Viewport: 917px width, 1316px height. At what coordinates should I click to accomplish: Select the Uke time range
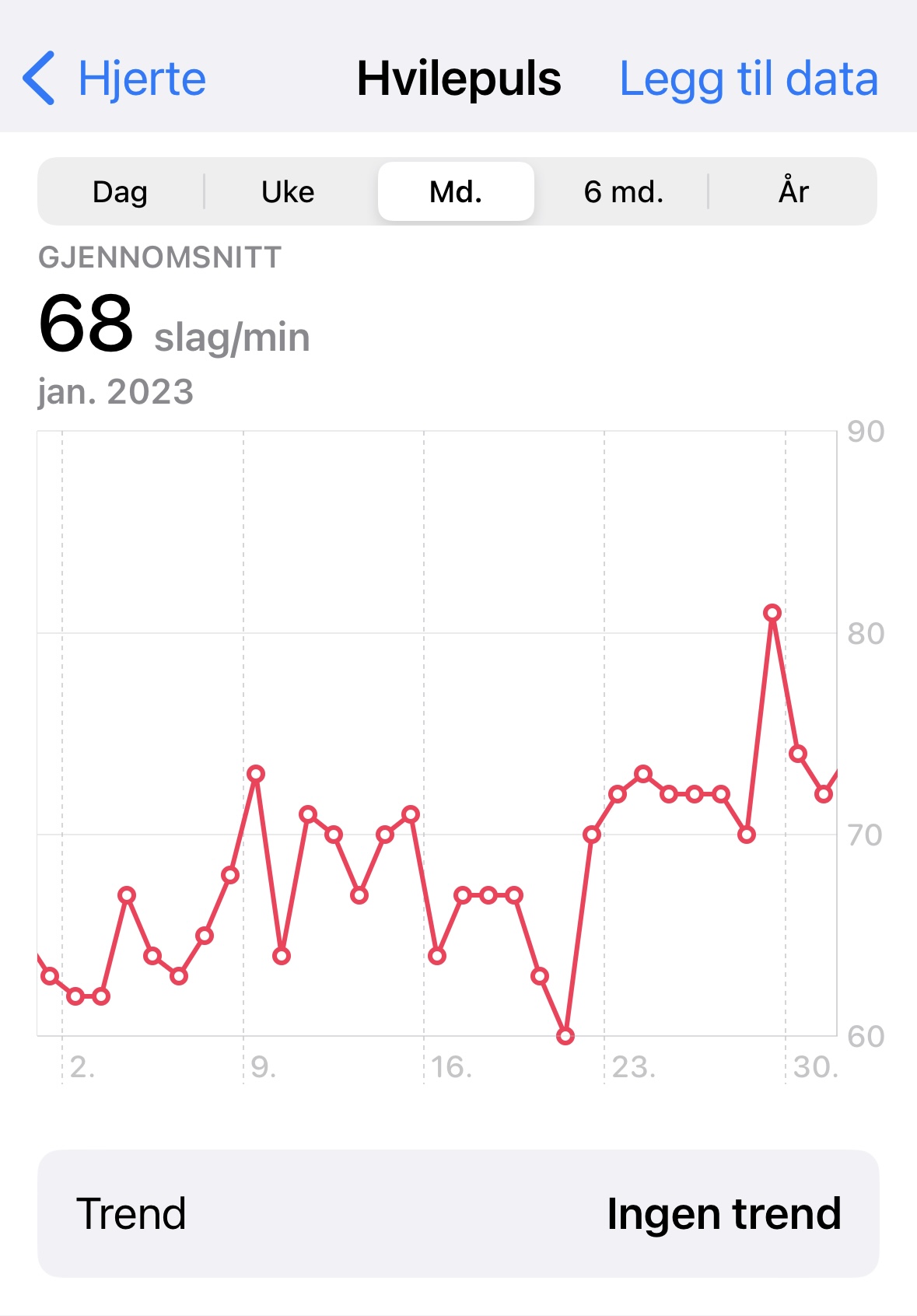click(x=288, y=191)
